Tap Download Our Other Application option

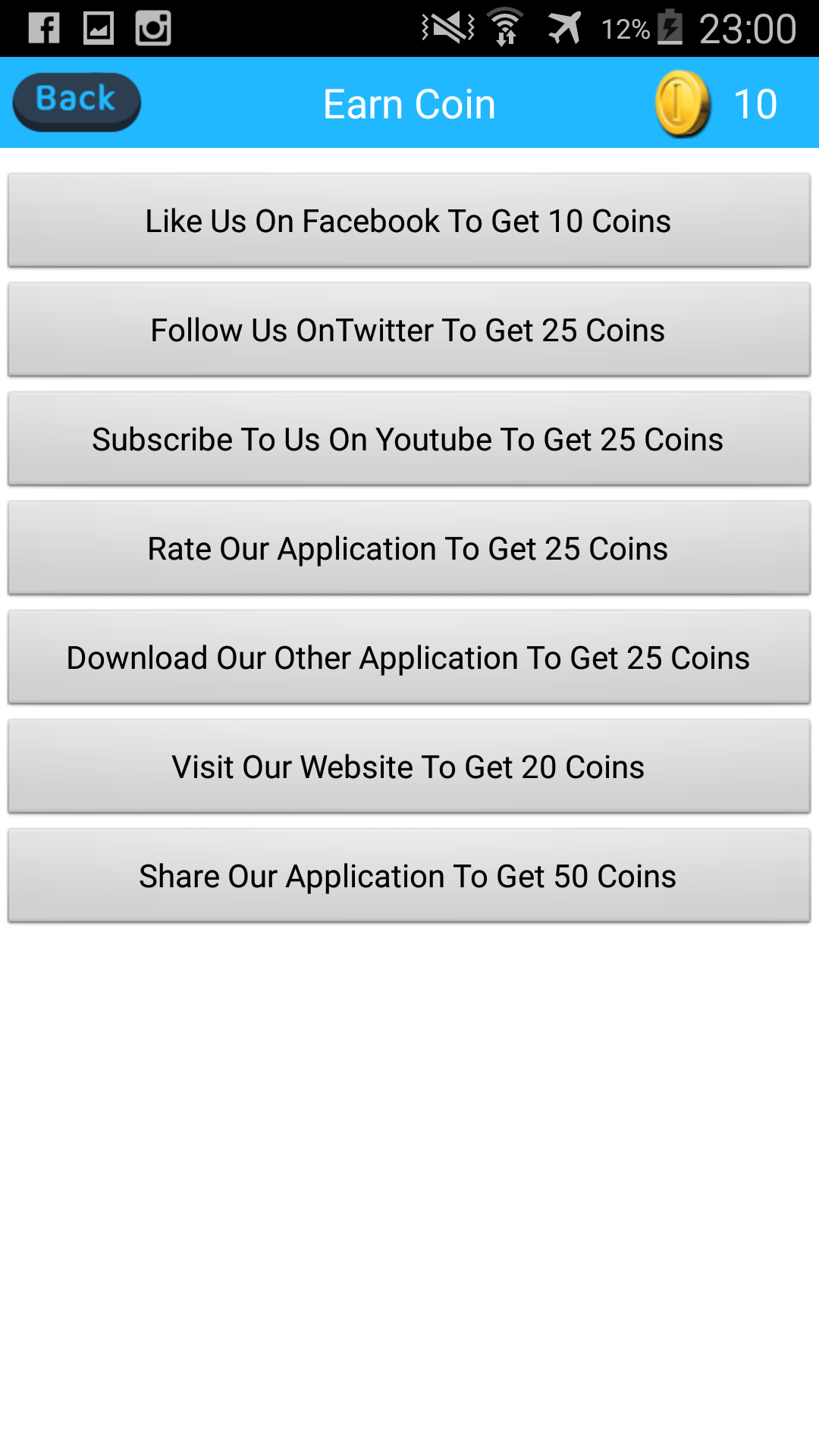409,657
